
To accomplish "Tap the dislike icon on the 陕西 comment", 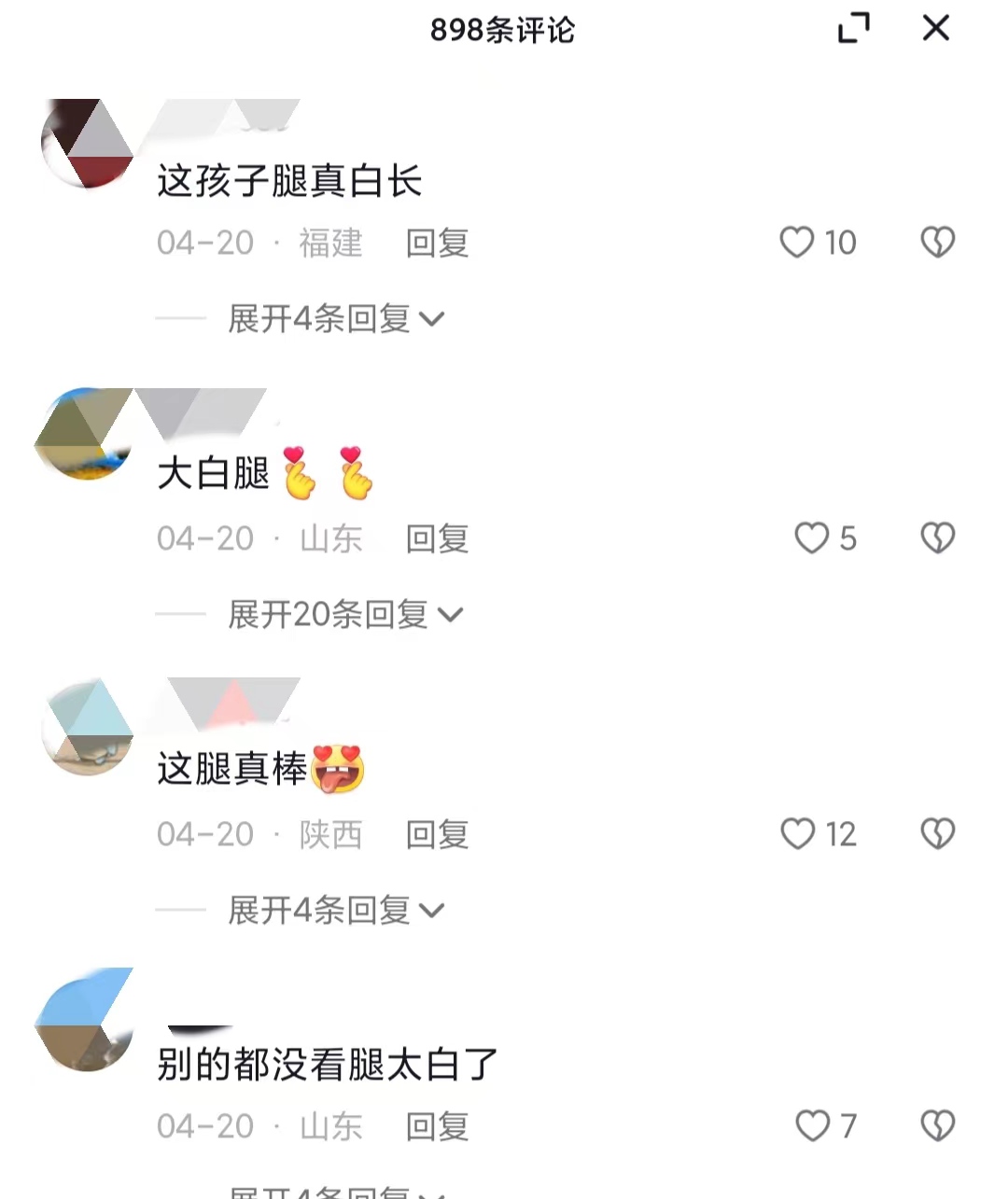I will click(x=936, y=834).
